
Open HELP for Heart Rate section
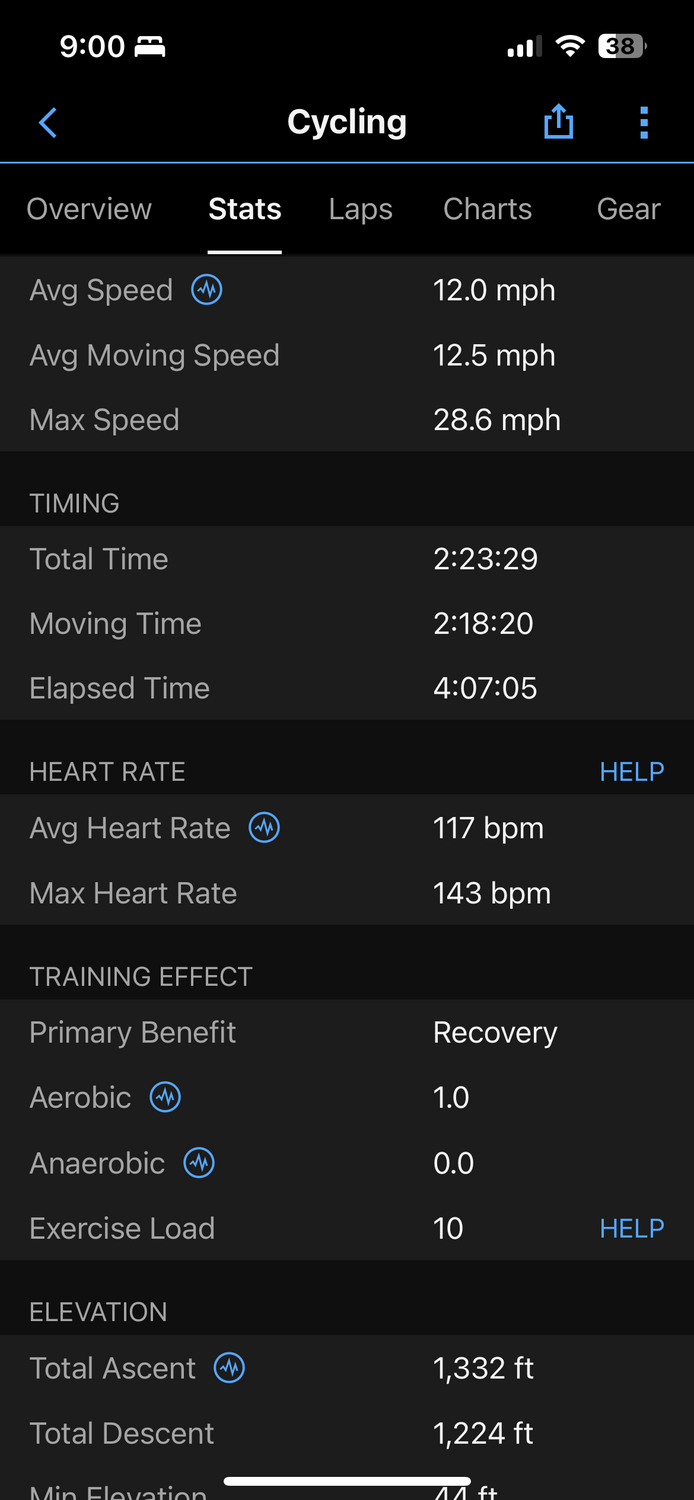[x=631, y=772]
